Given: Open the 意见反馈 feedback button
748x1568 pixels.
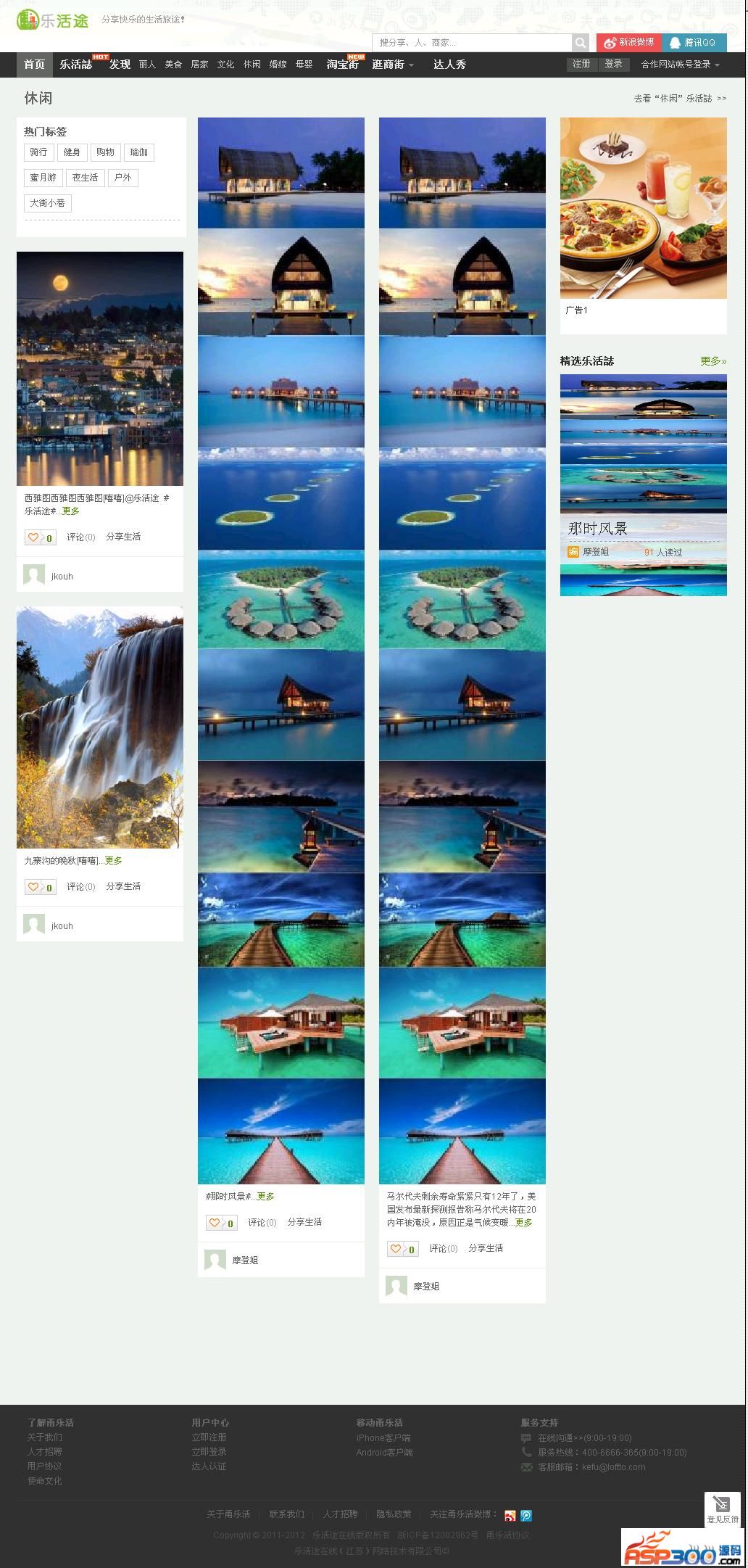Looking at the screenshot, I should point(722,1510).
